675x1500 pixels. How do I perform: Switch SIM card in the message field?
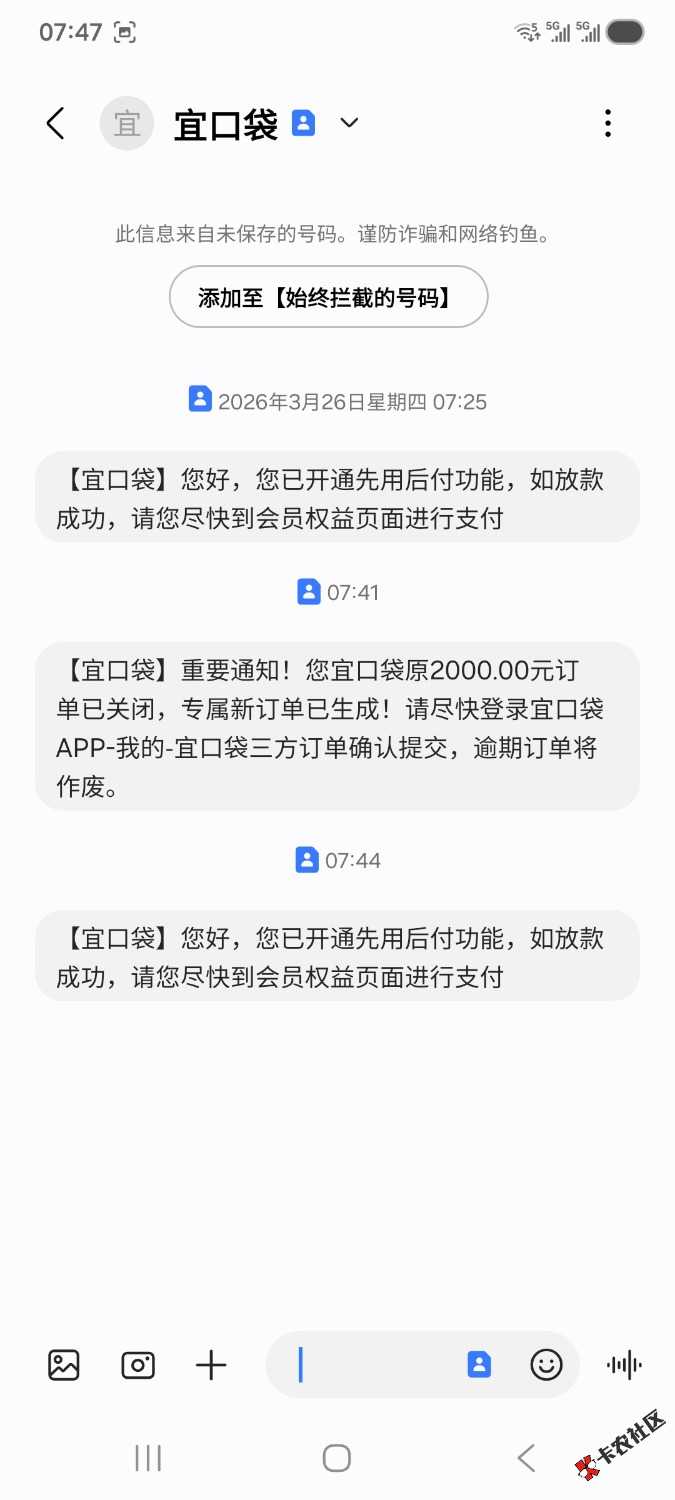480,1365
